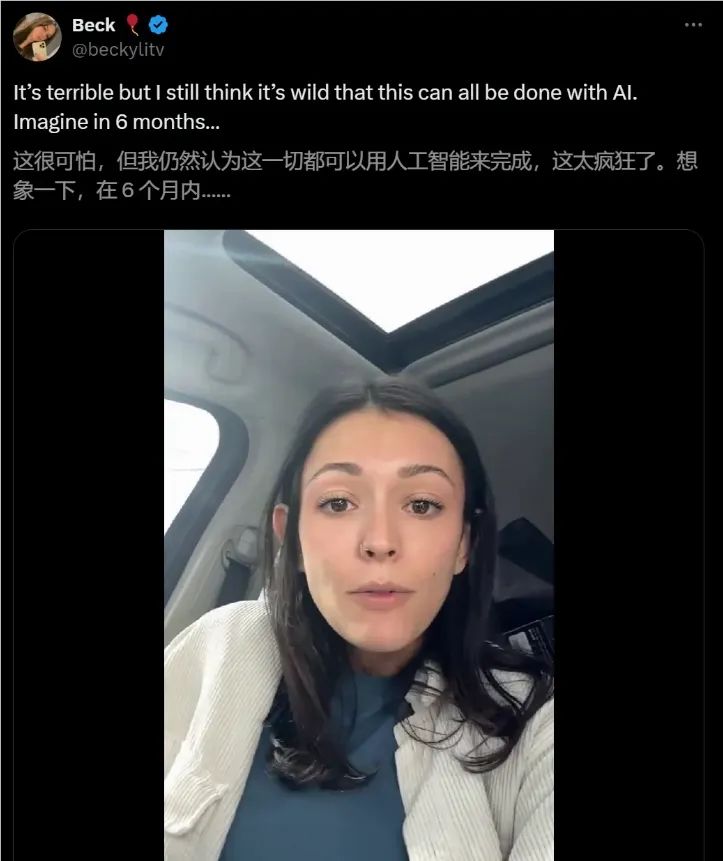Open Beck's profile avatar
Viewport: 723px width, 861px height.
(37, 37)
